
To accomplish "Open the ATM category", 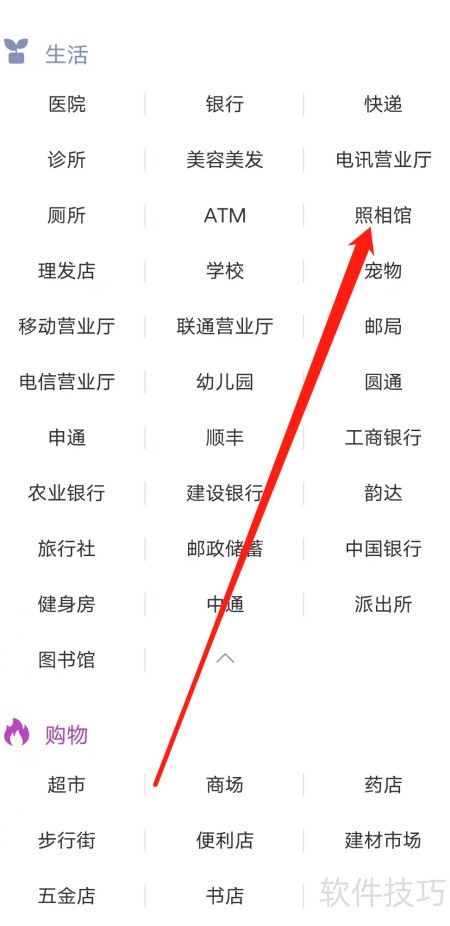I will (x=224, y=216).
